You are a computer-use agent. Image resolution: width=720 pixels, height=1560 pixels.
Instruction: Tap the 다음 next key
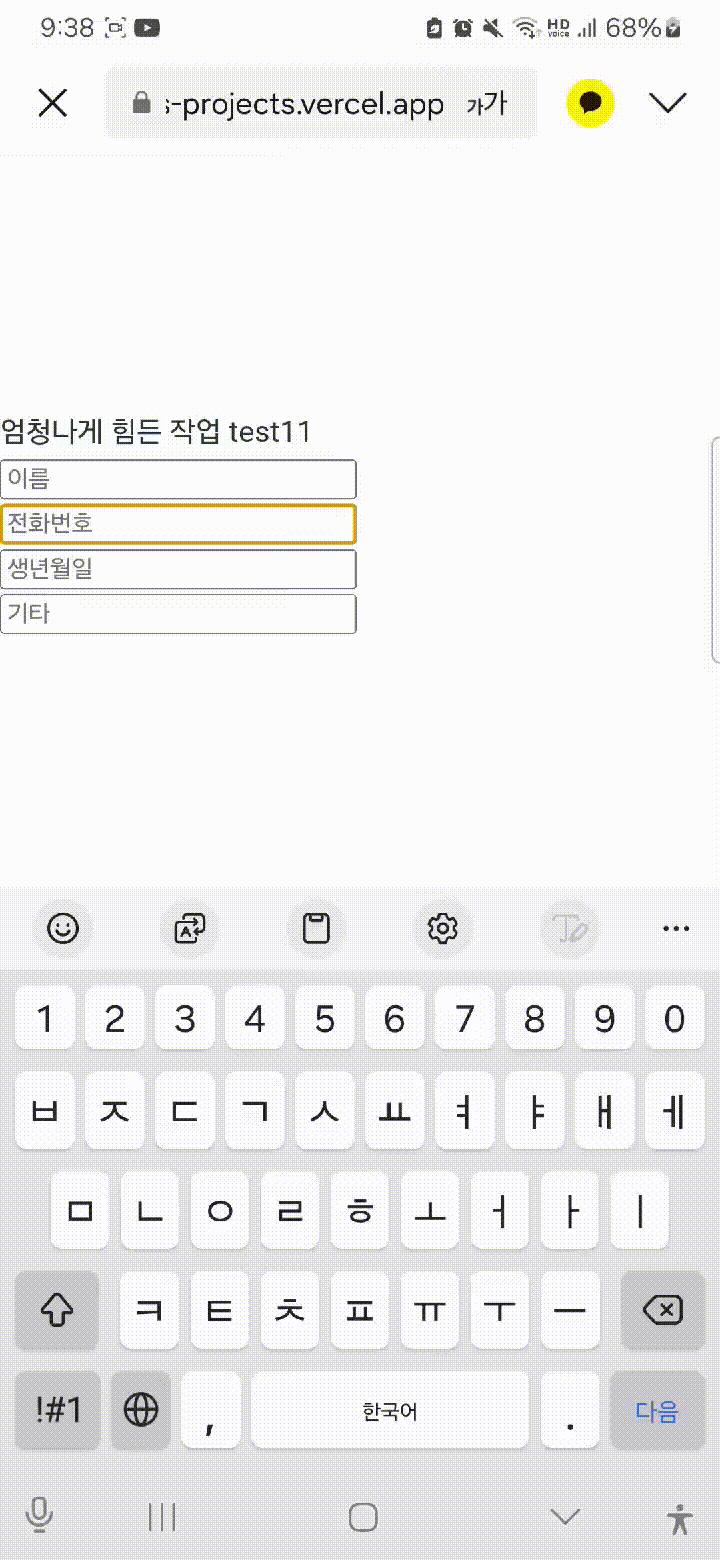pos(656,1411)
